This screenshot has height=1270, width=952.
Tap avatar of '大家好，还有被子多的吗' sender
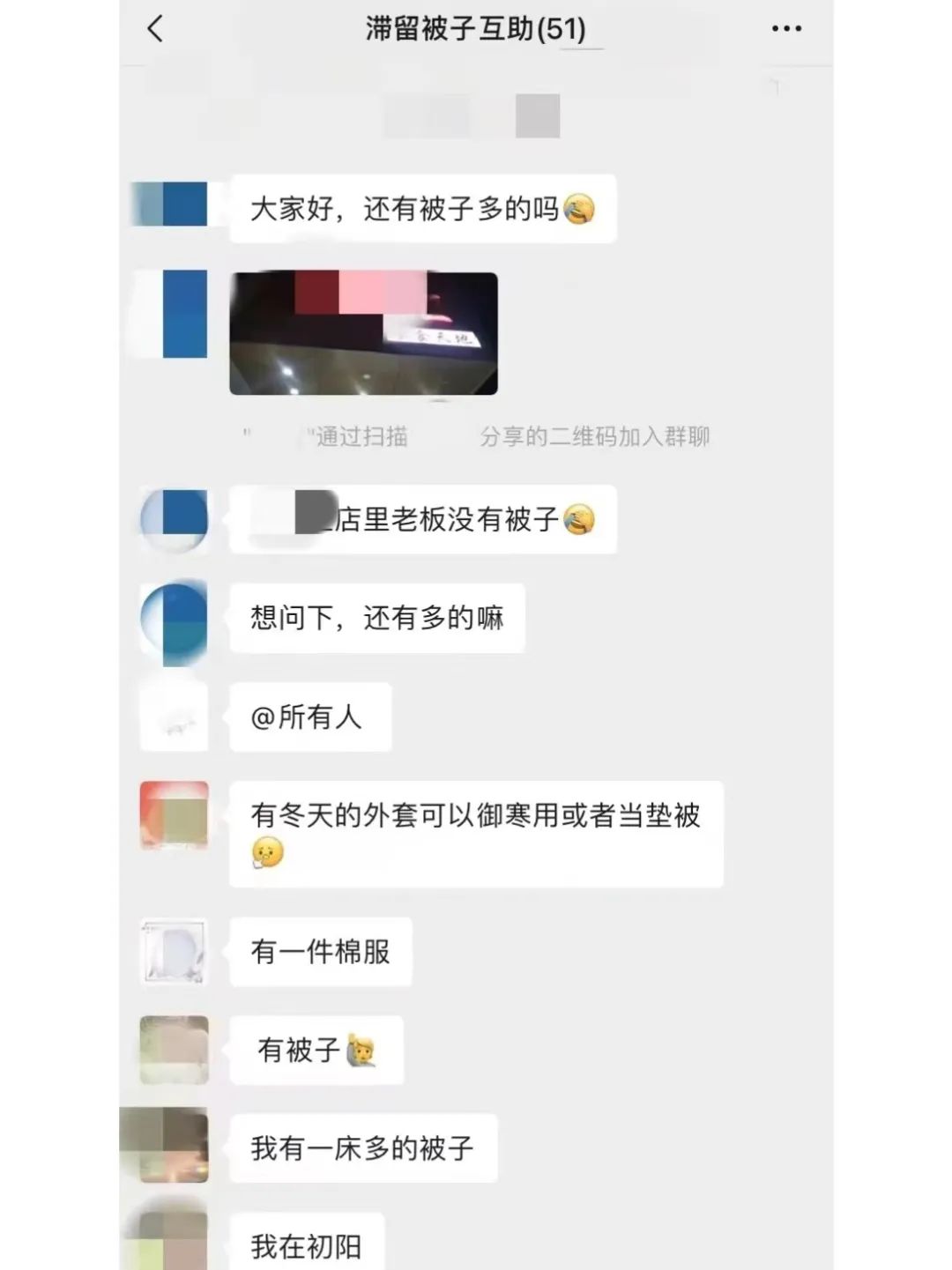(x=173, y=204)
